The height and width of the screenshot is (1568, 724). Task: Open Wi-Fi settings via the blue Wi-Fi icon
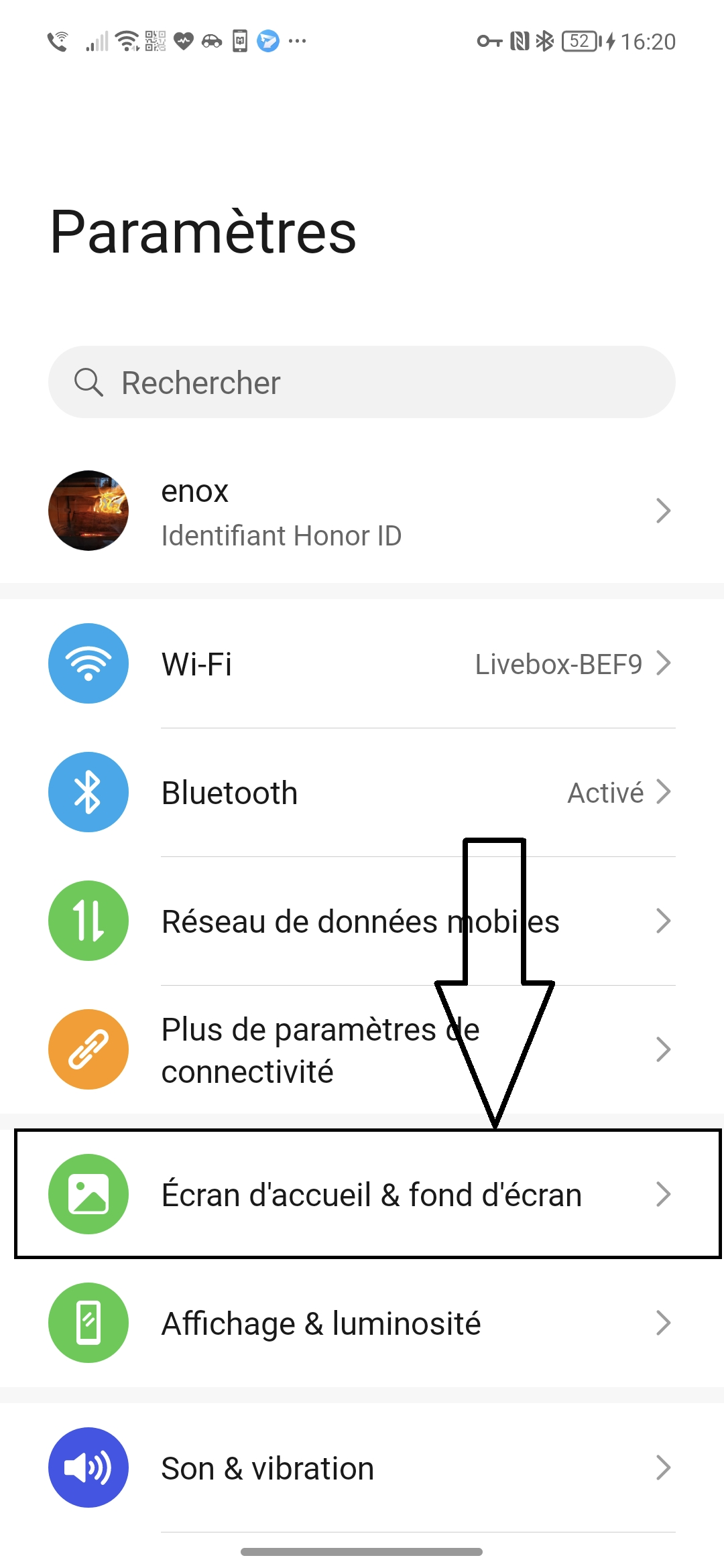pos(88,663)
